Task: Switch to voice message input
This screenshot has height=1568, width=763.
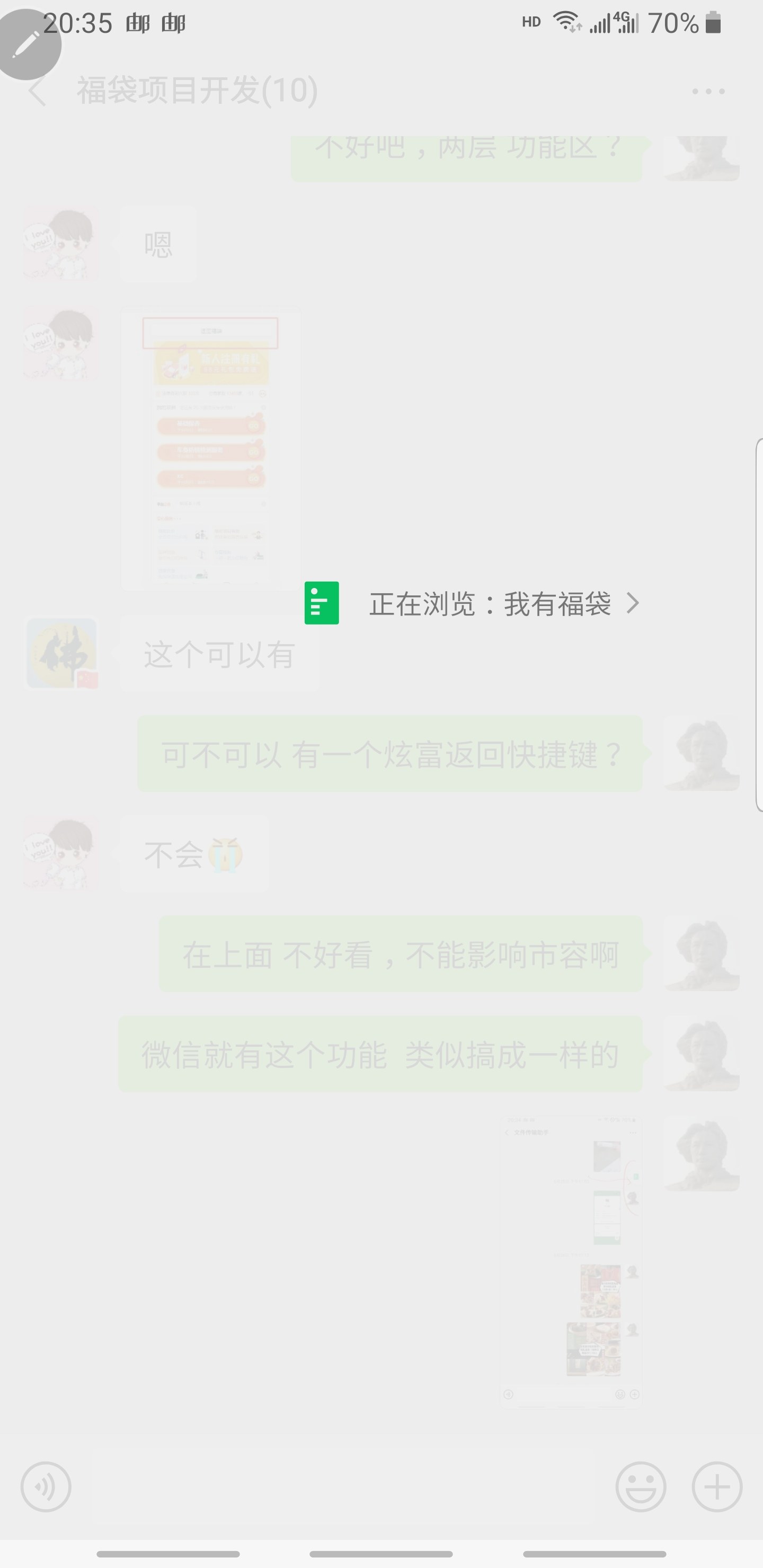Action: pyautogui.click(x=46, y=1486)
